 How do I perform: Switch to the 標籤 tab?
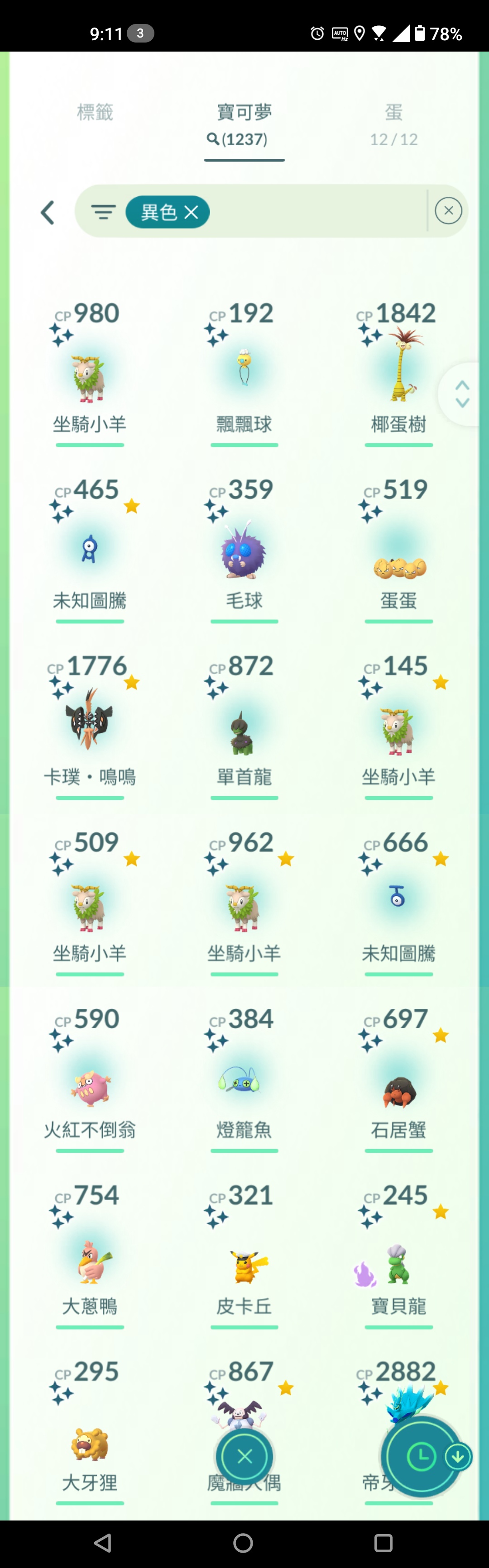pos(95,113)
